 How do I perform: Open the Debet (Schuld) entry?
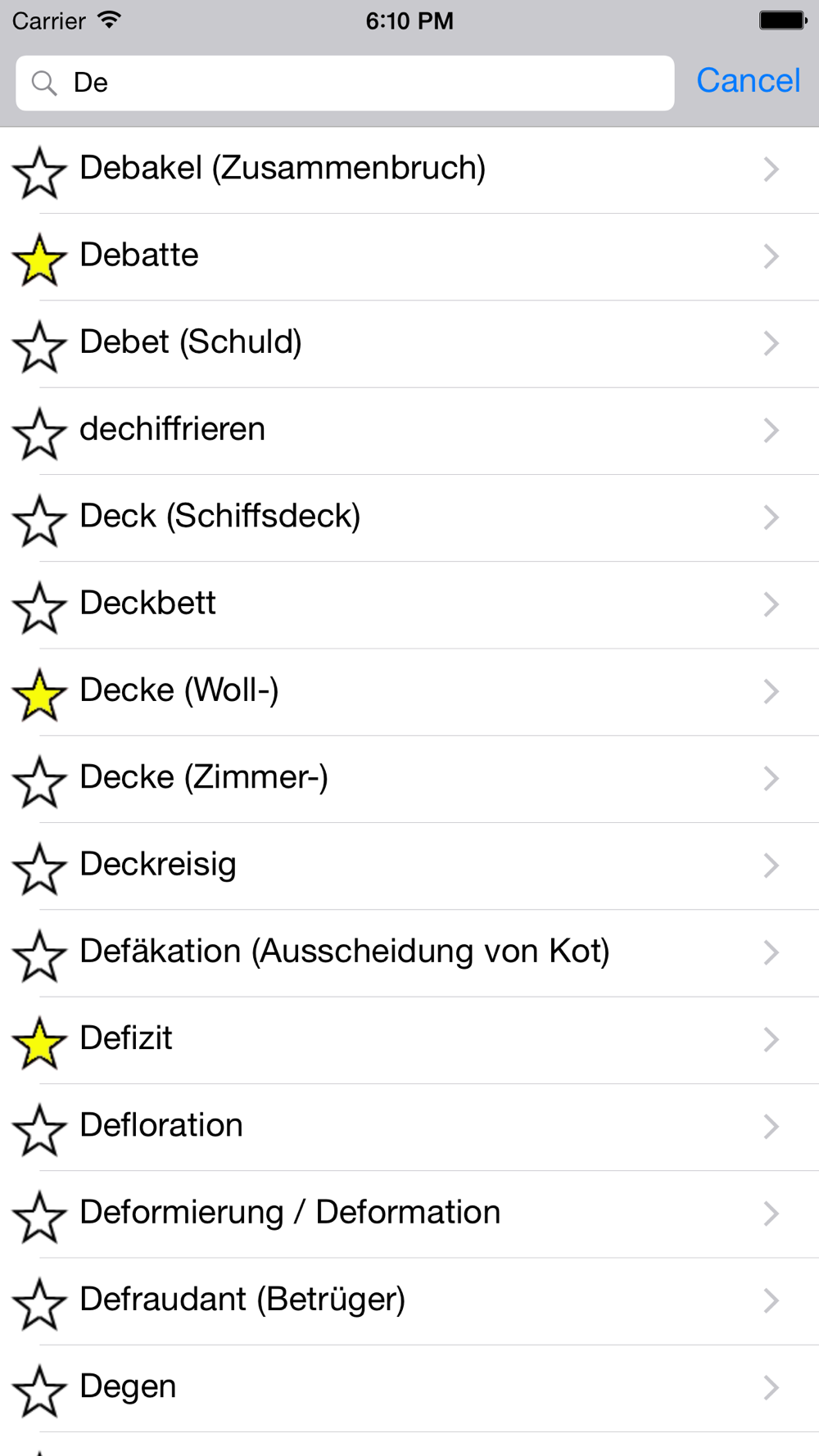pyautogui.click(x=409, y=344)
